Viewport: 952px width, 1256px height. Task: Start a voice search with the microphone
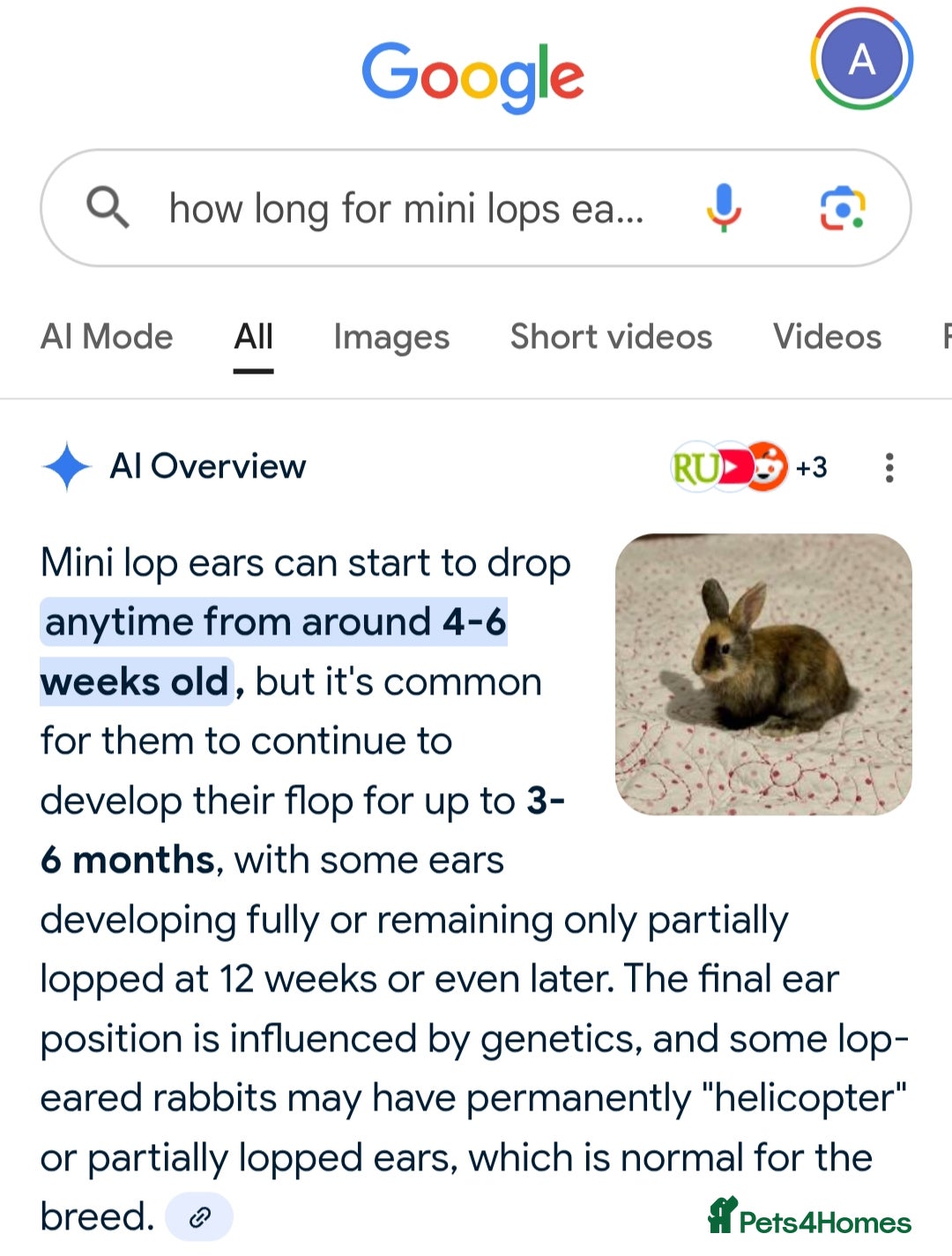pos(723,208)
